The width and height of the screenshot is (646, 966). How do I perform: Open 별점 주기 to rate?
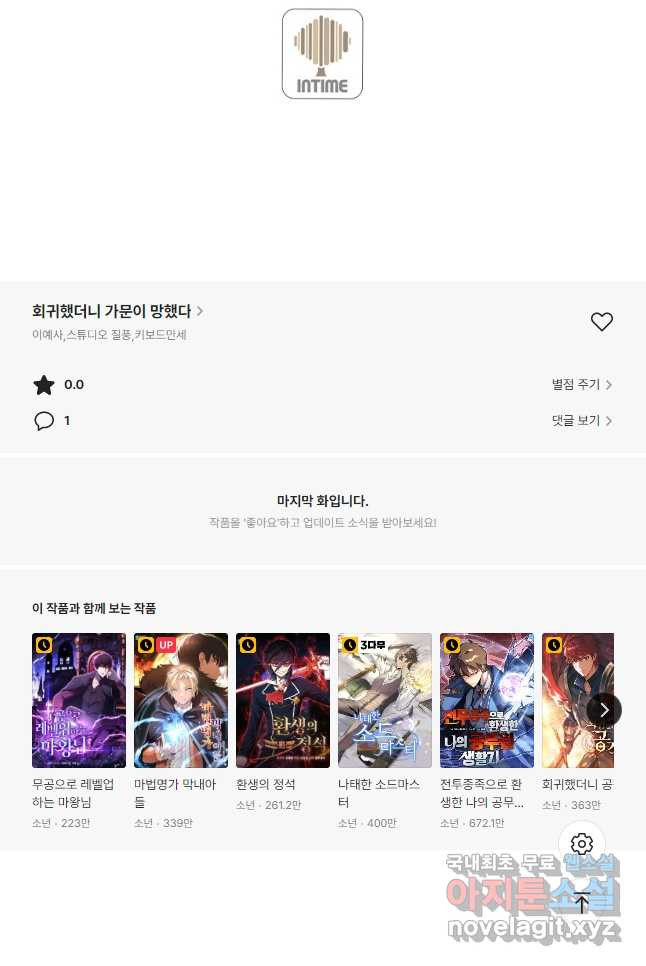[581, 385]
